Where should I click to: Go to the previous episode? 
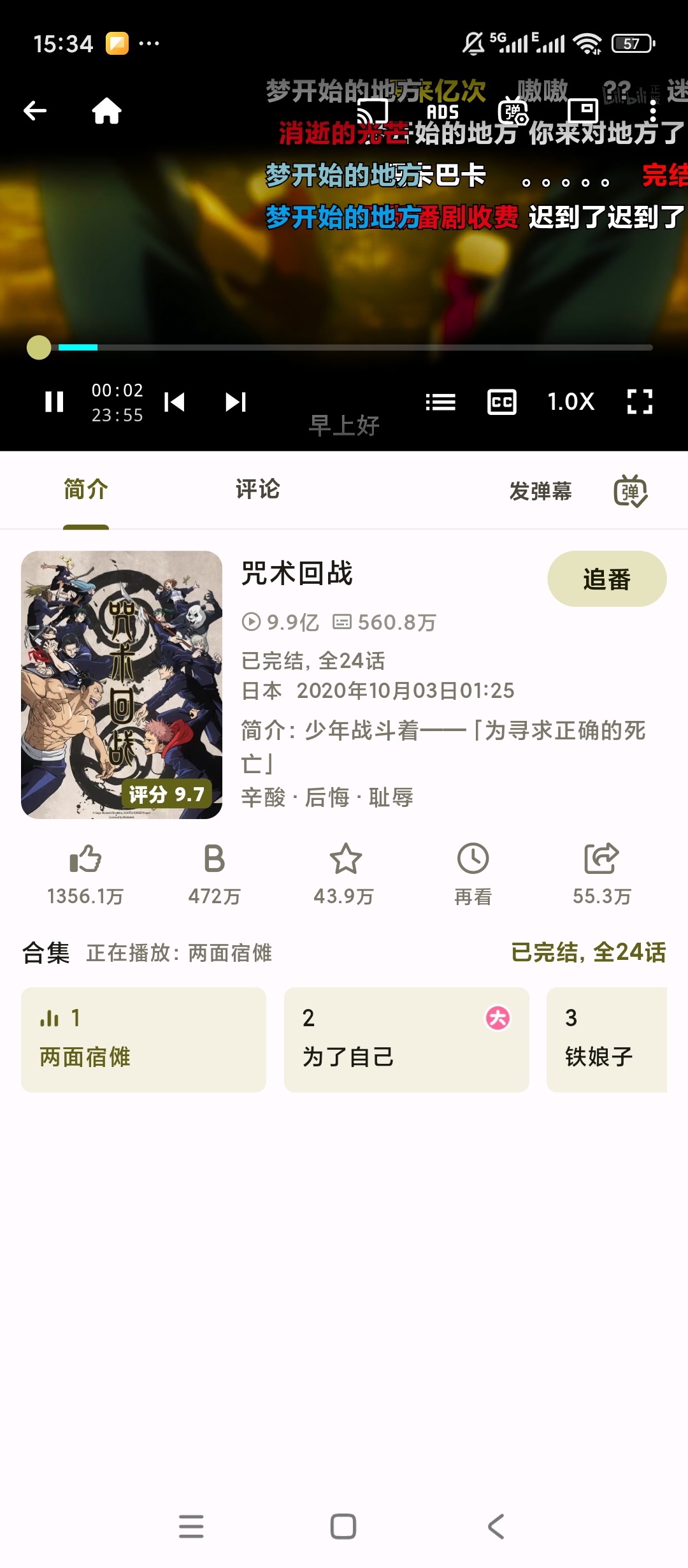coord(174,402)
